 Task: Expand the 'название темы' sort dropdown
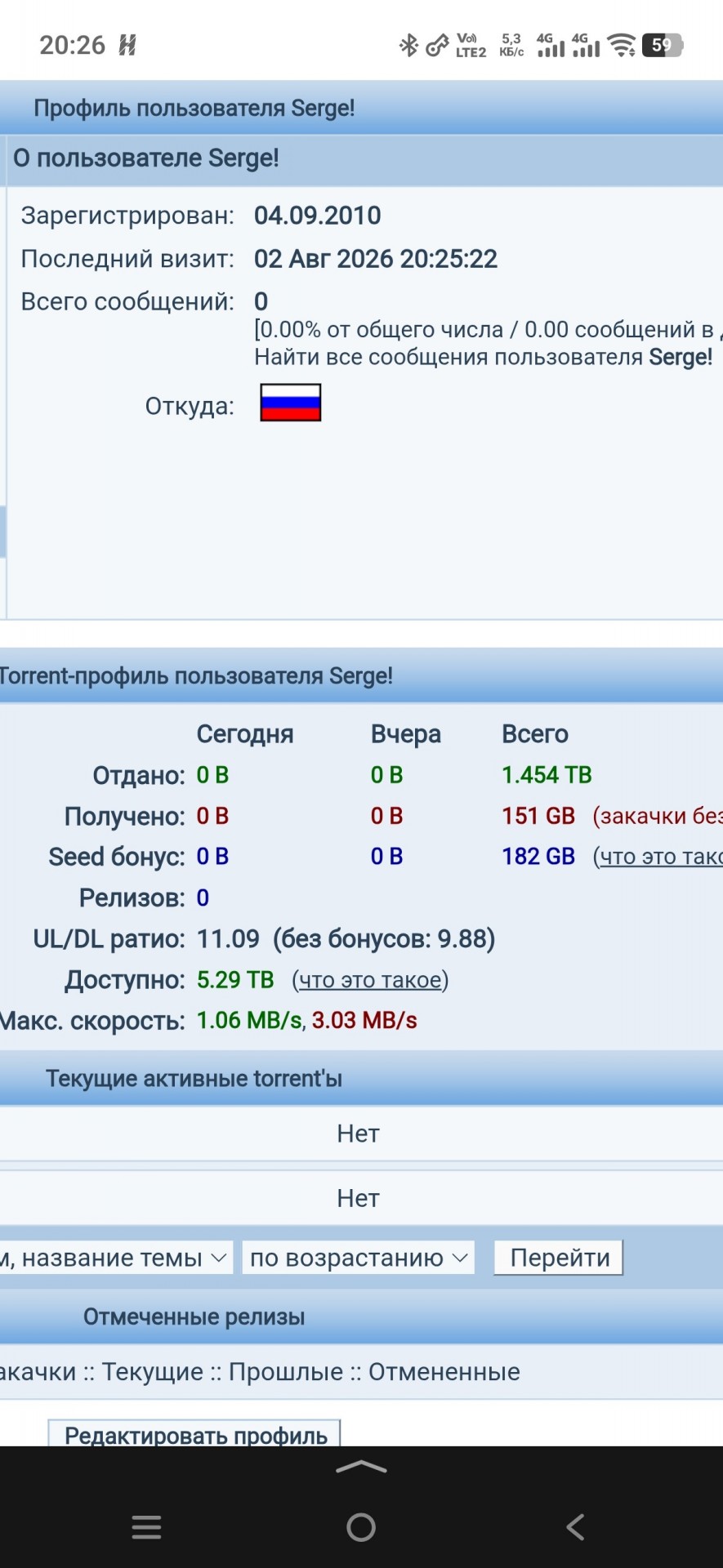click(116, 1258)
